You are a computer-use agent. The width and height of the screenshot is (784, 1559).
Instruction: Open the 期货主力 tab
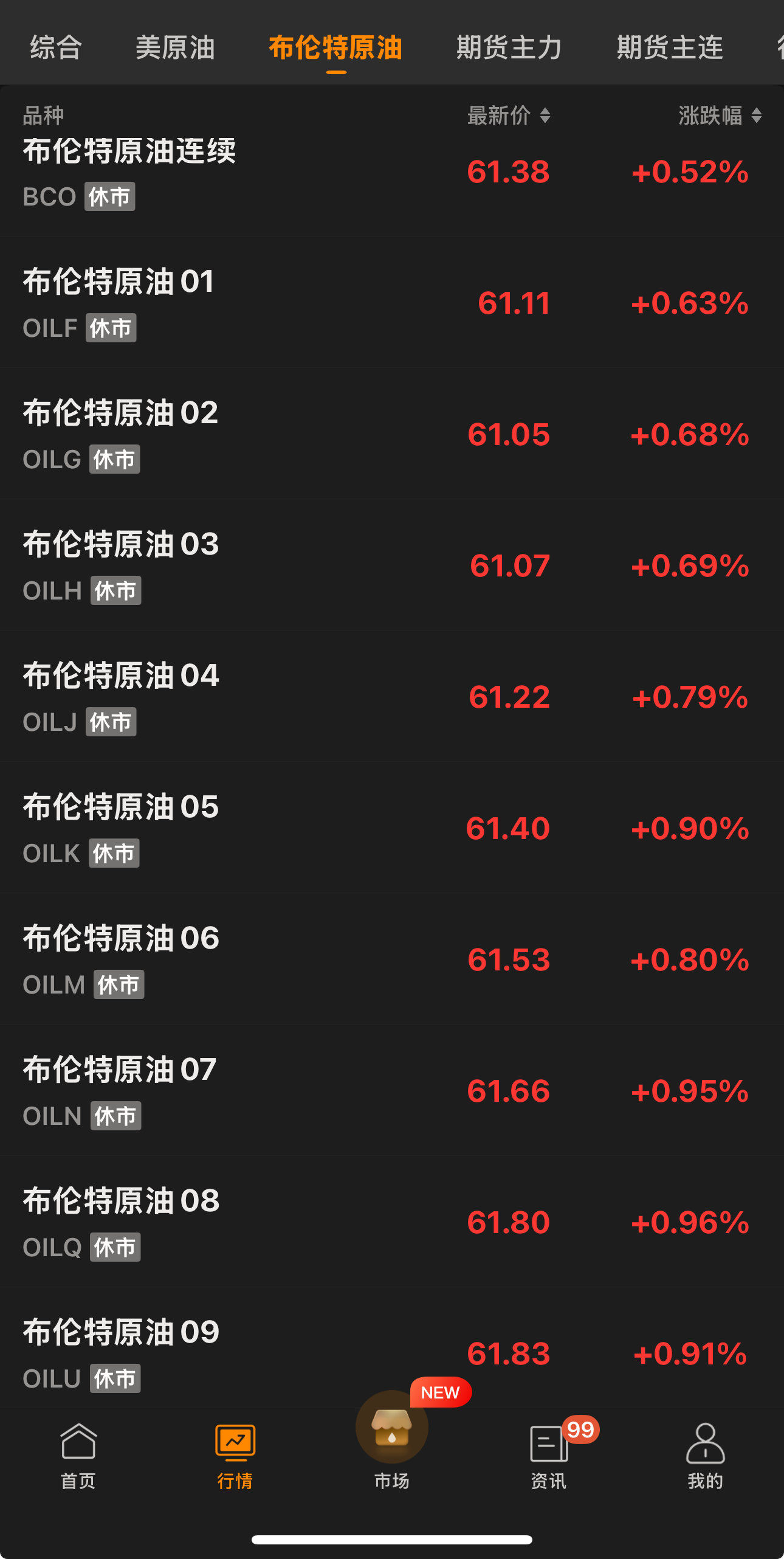[509, 47]
